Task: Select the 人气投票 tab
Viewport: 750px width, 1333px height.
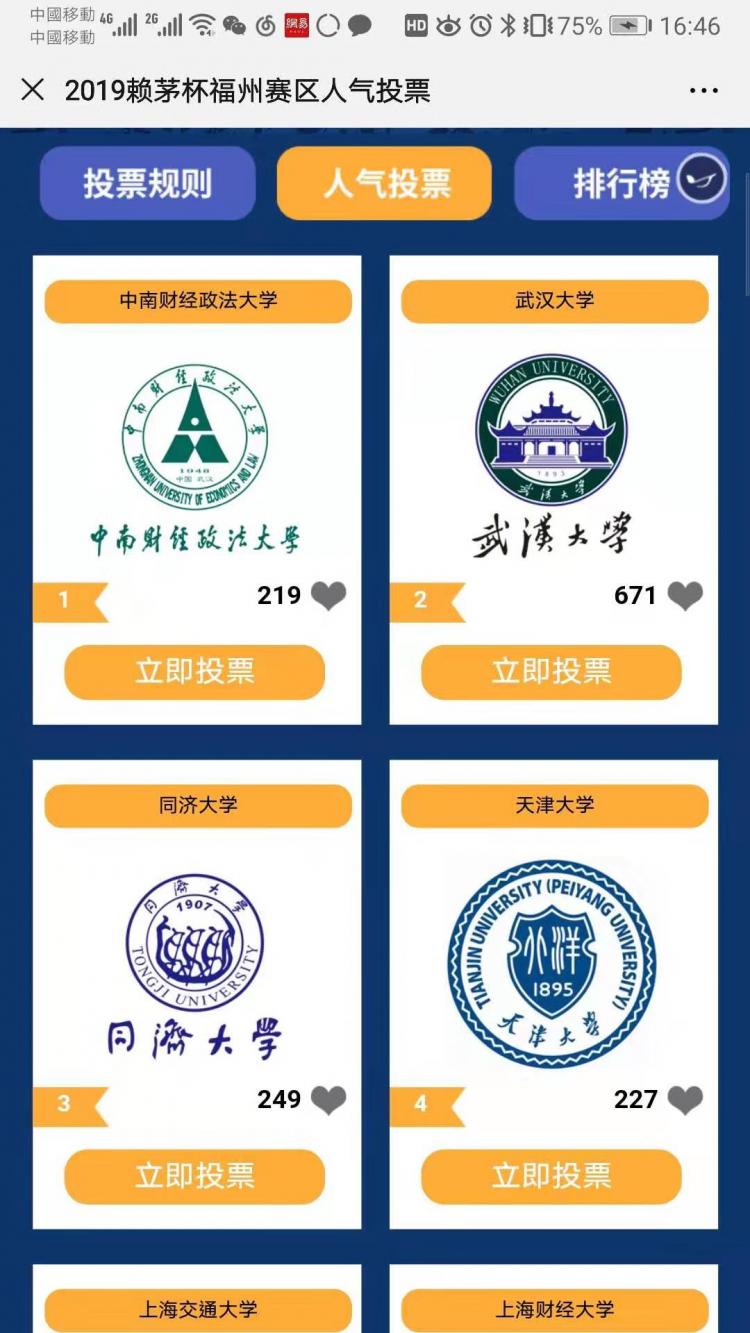Action: click(384, 183)
